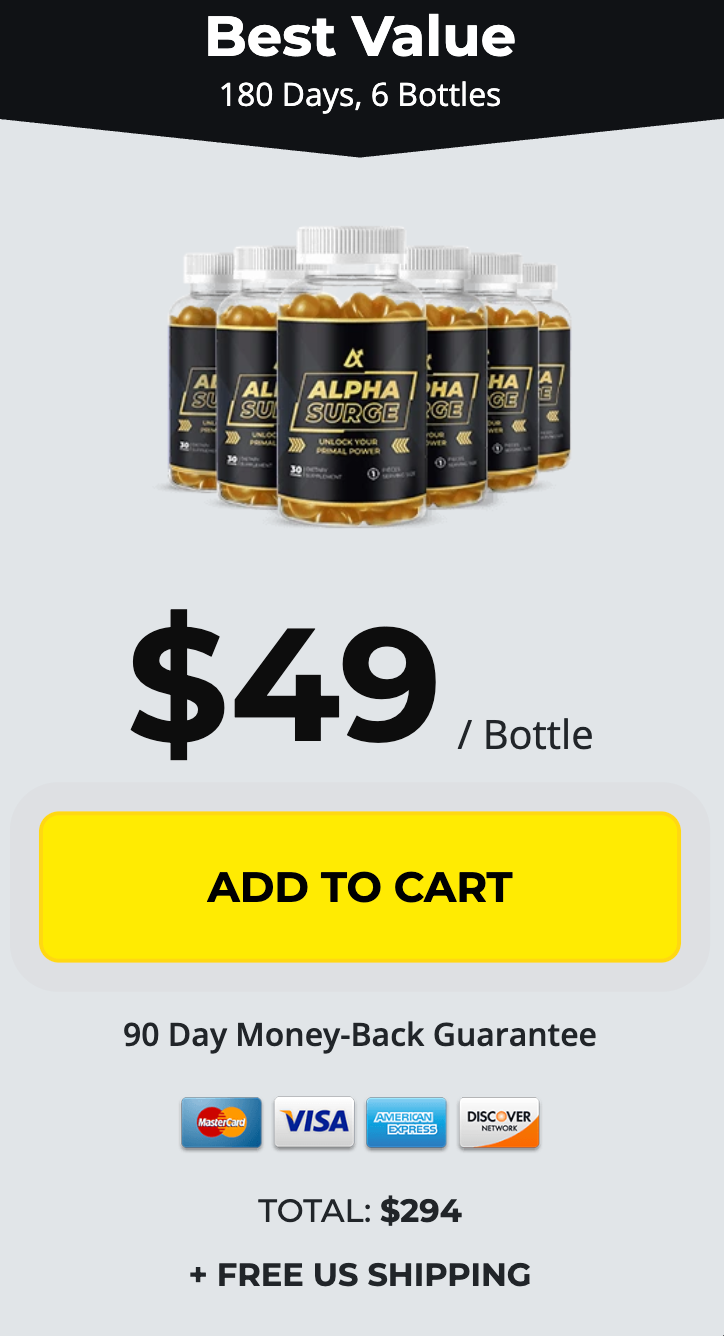
Task: Click the Best Value header banner
Action: tap(360, 36)
